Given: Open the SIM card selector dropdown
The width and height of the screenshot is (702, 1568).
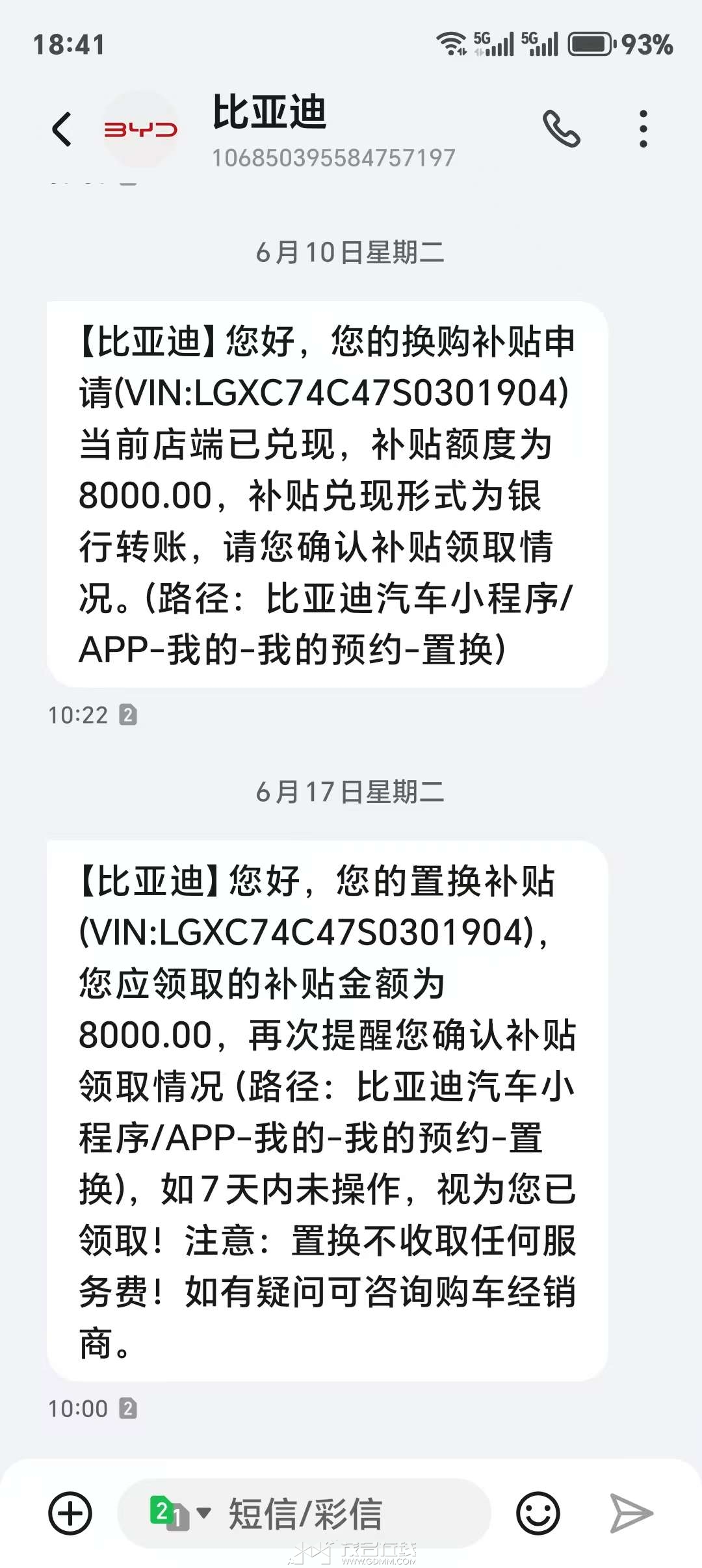Looking at the screenshot, I should (x=180, y=1513).
